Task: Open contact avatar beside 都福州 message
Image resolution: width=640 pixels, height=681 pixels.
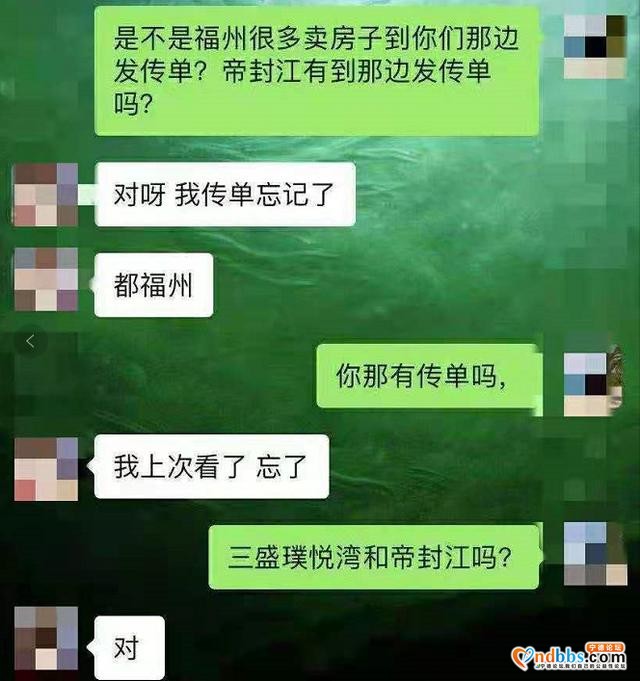Action: coord(45,280)
